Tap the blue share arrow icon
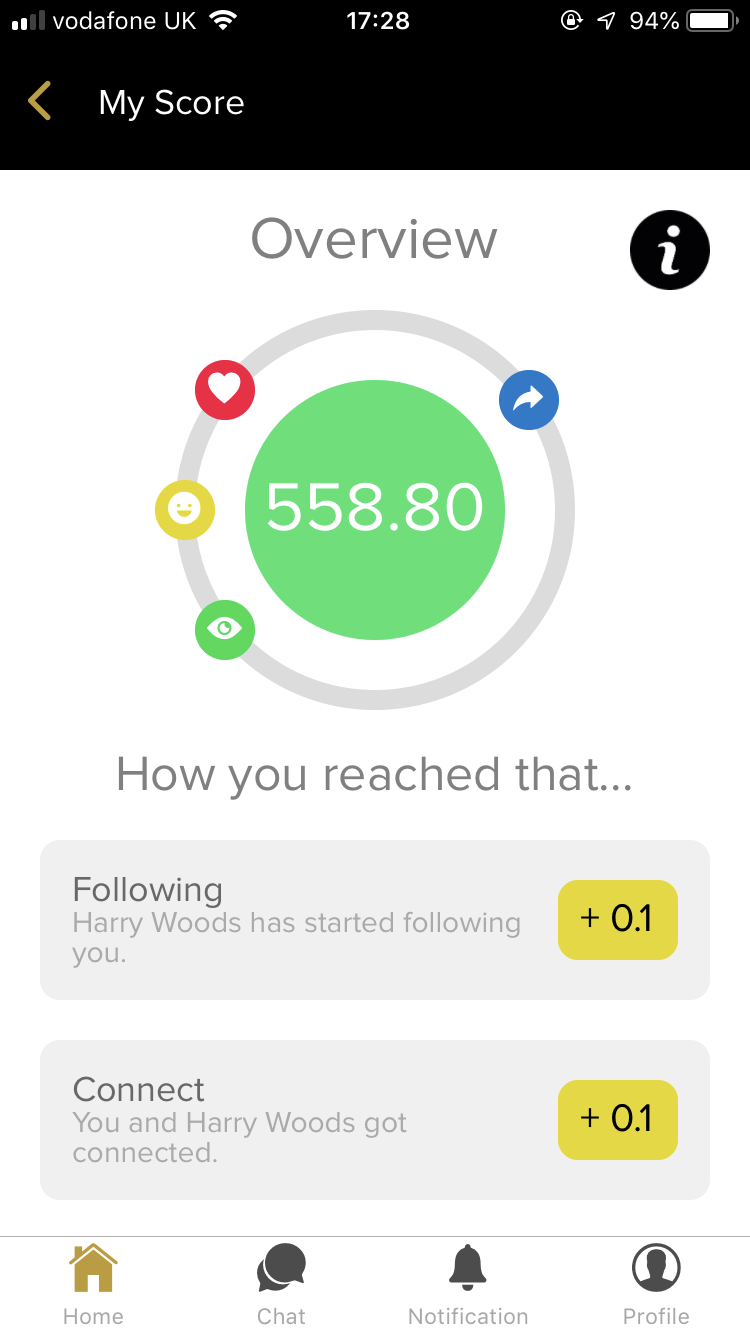750x1334 pixels. pyautogui.click(x=528, y=400)
